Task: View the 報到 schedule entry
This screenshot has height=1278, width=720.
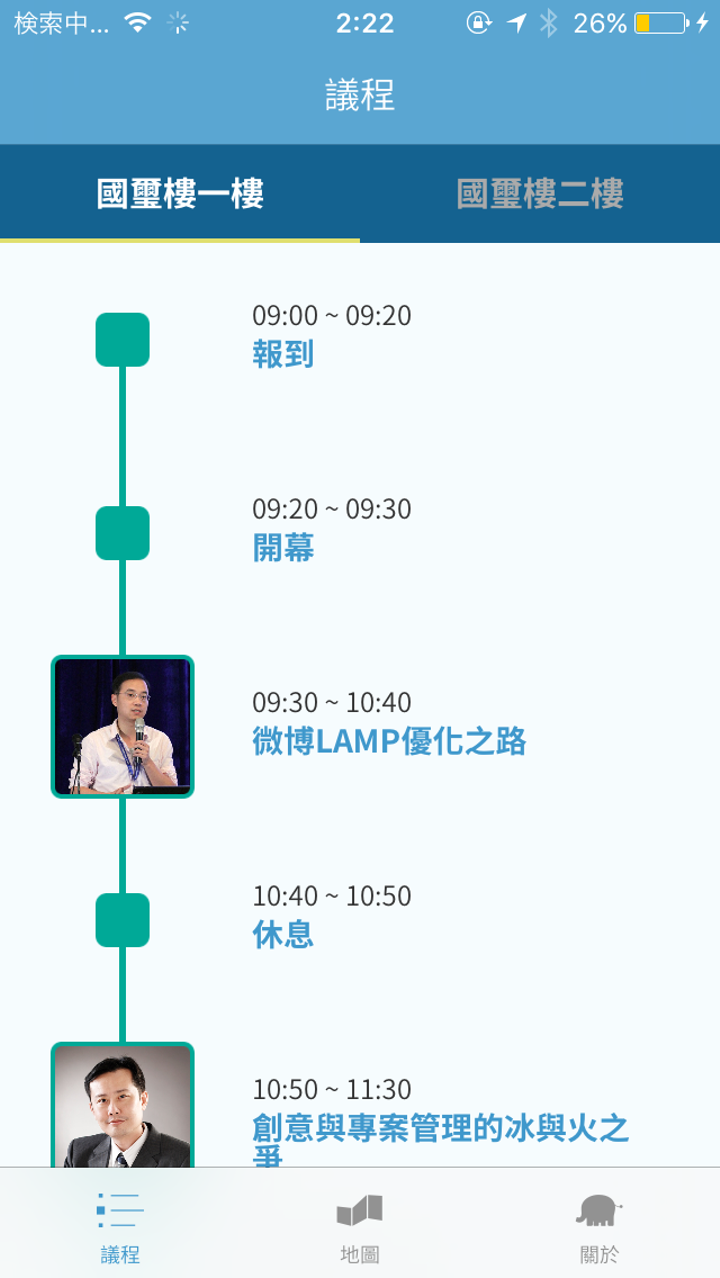Action: click(x=284, y=354)
